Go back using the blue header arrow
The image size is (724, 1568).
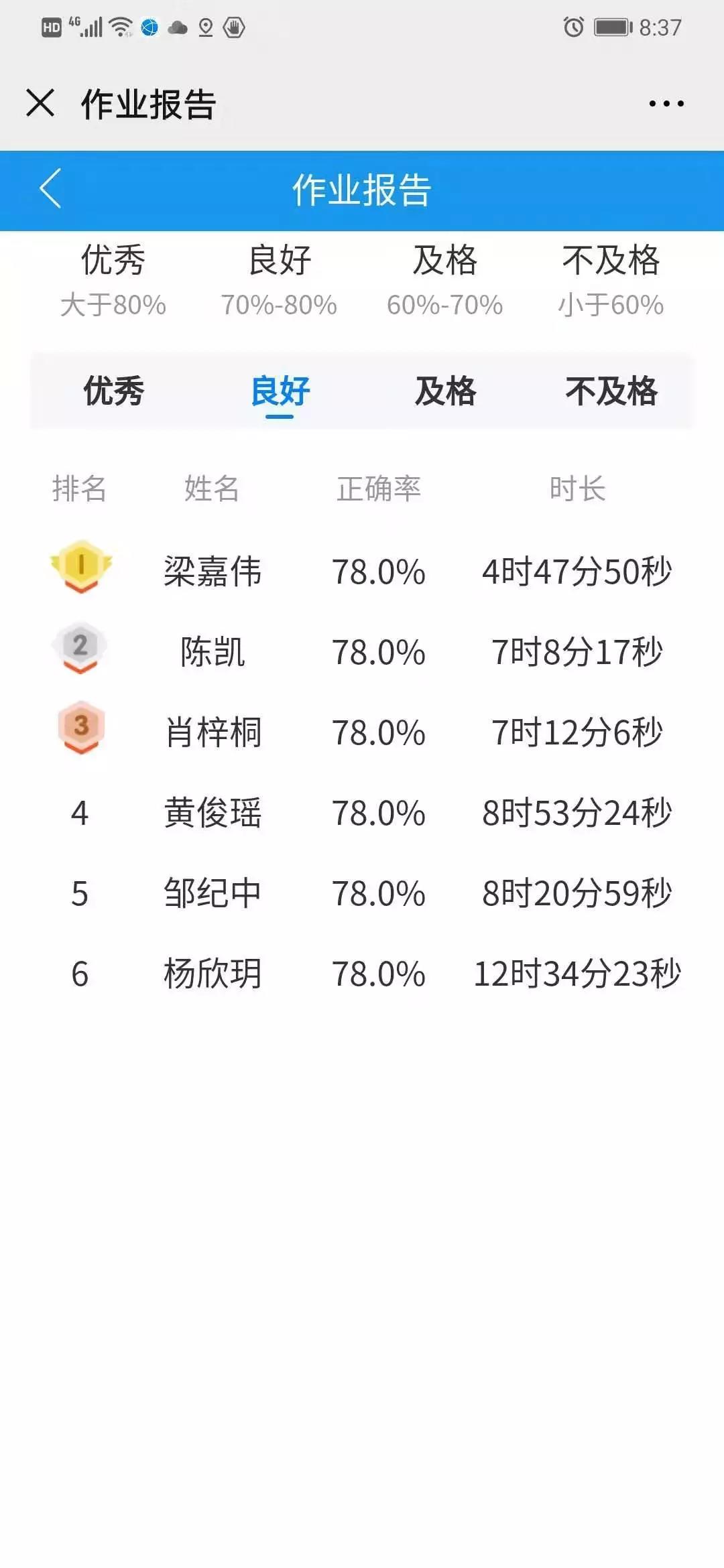(51, 189)
